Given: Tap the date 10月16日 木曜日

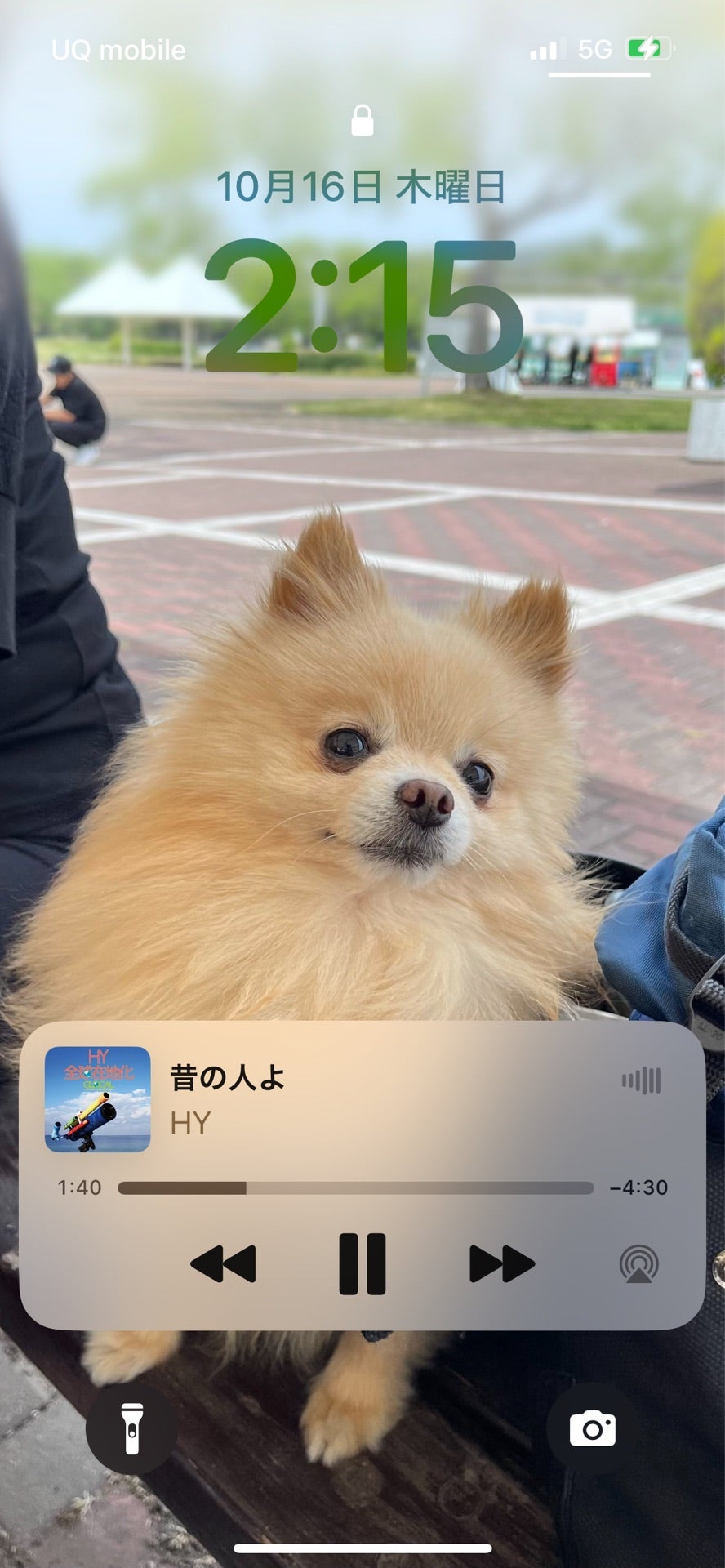Looking at the screenshot, I should pos(362,186).
